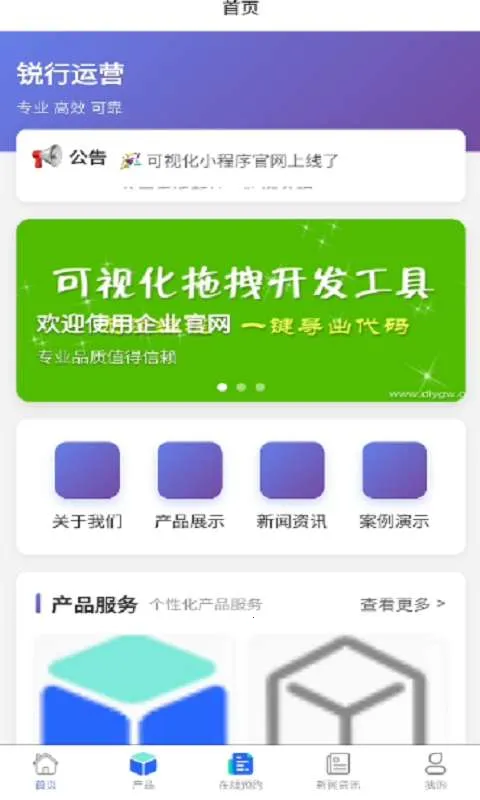Select the second banner page indicator dot

click(241, 387)
